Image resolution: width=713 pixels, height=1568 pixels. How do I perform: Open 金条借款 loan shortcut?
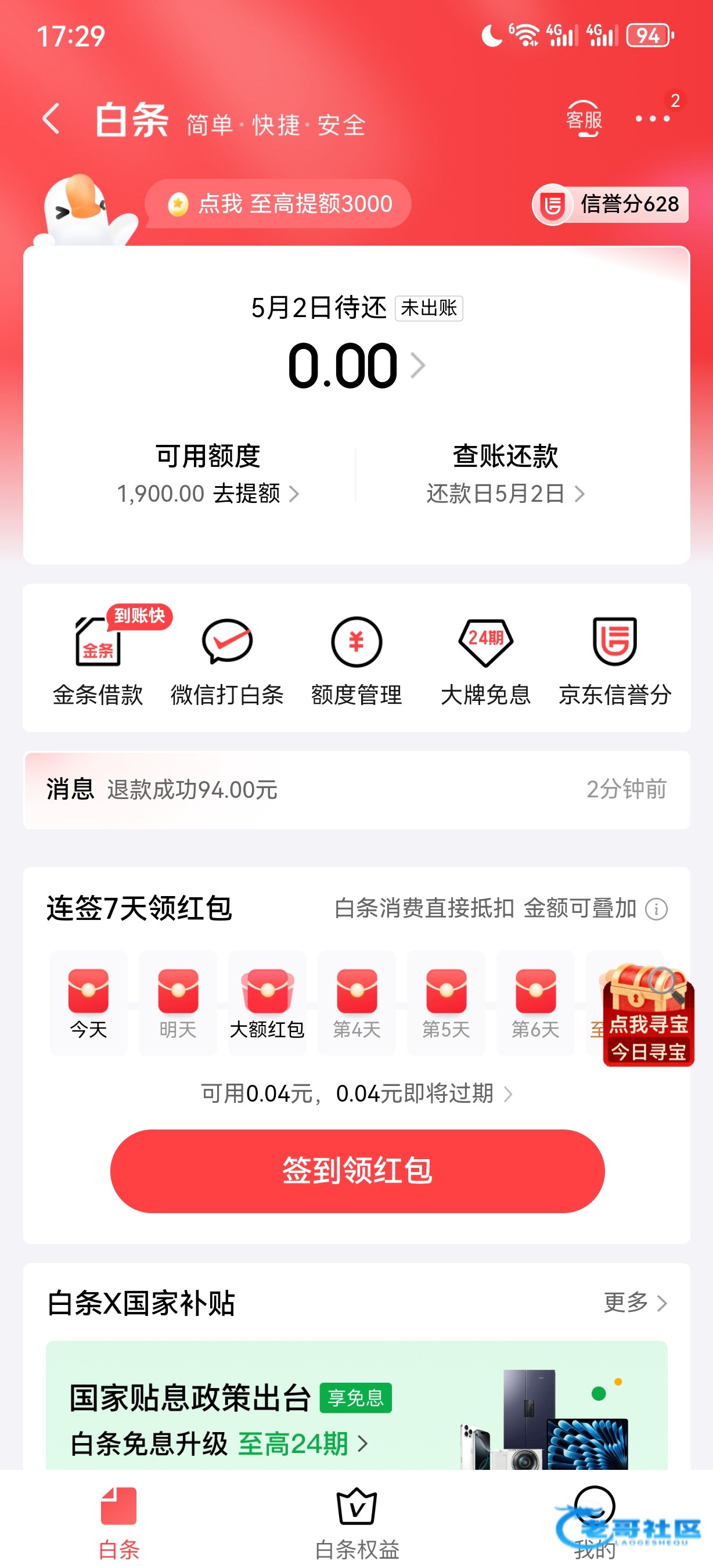pos(98,661)
